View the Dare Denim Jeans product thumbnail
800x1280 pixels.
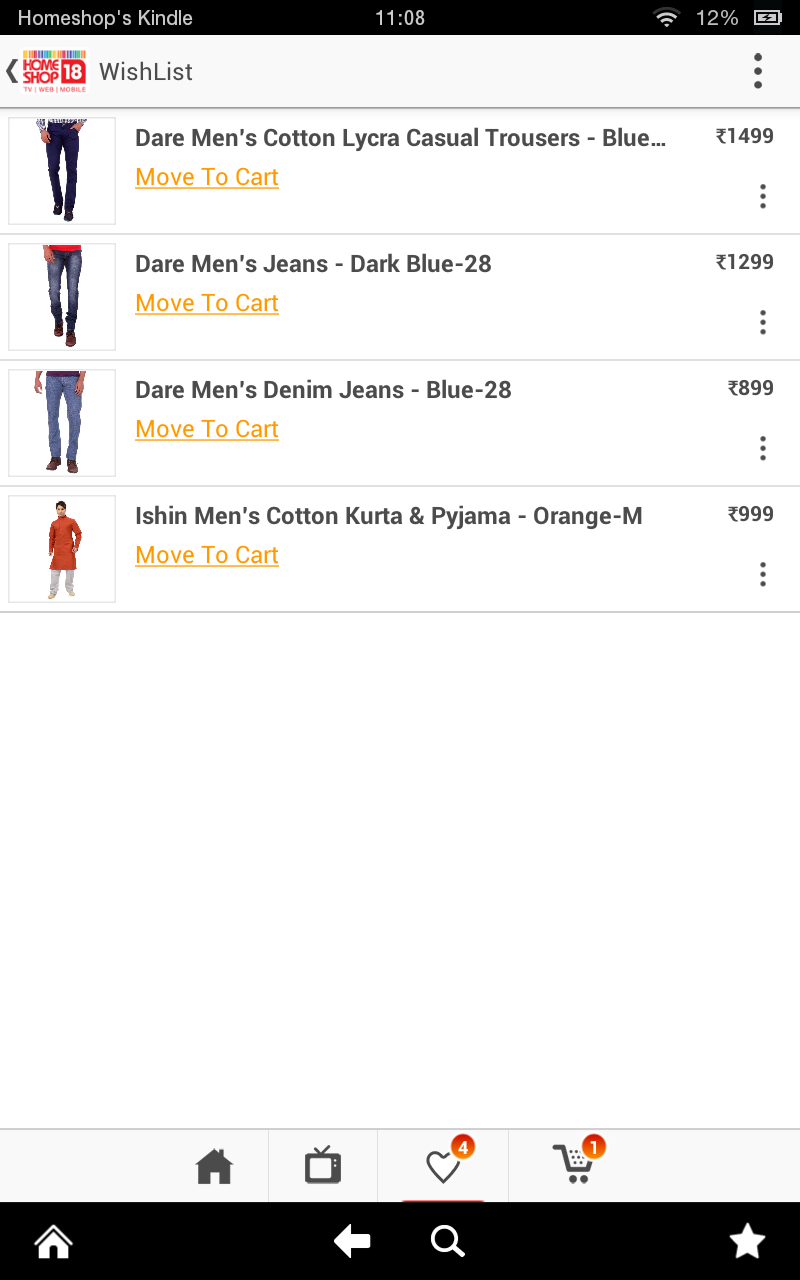tap(61, 422)
